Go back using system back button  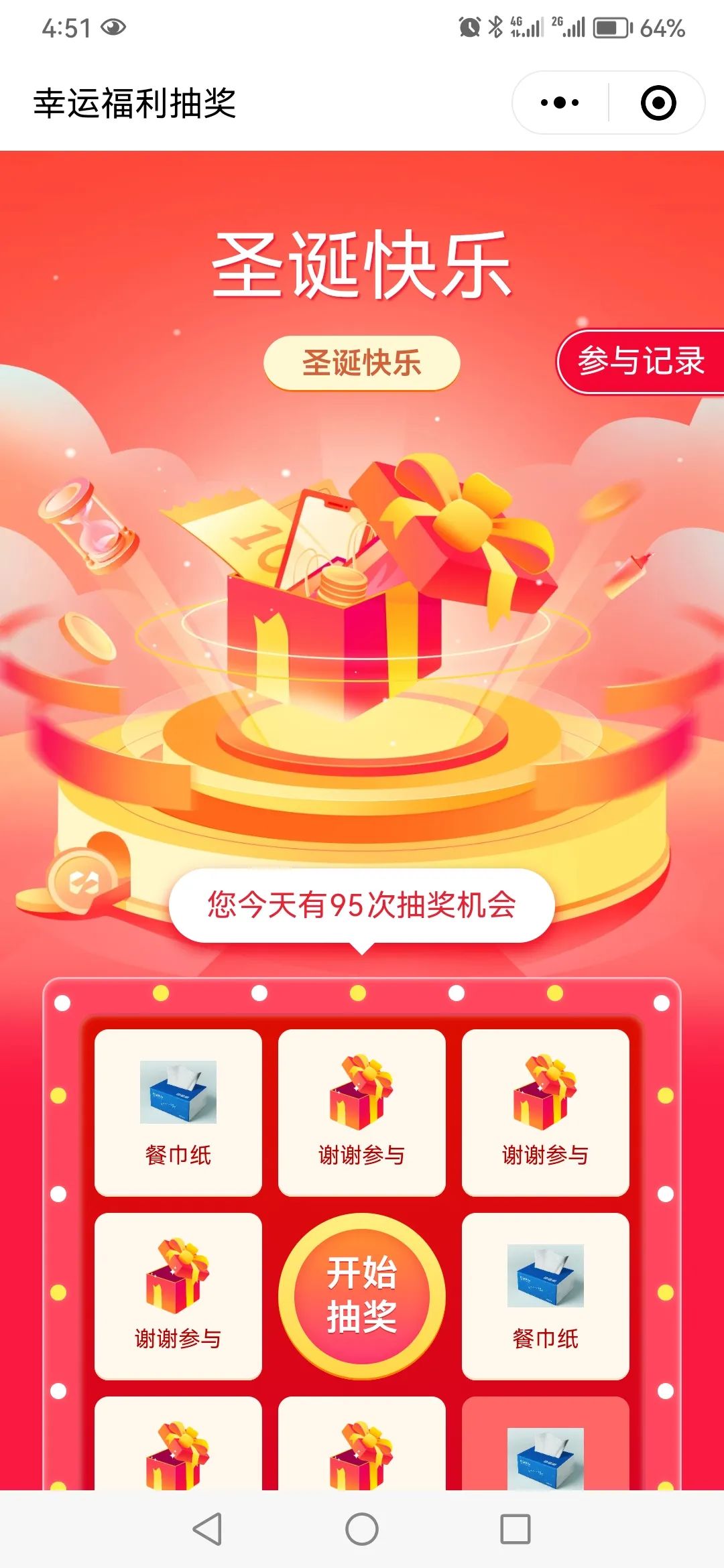pos(208,1529)
